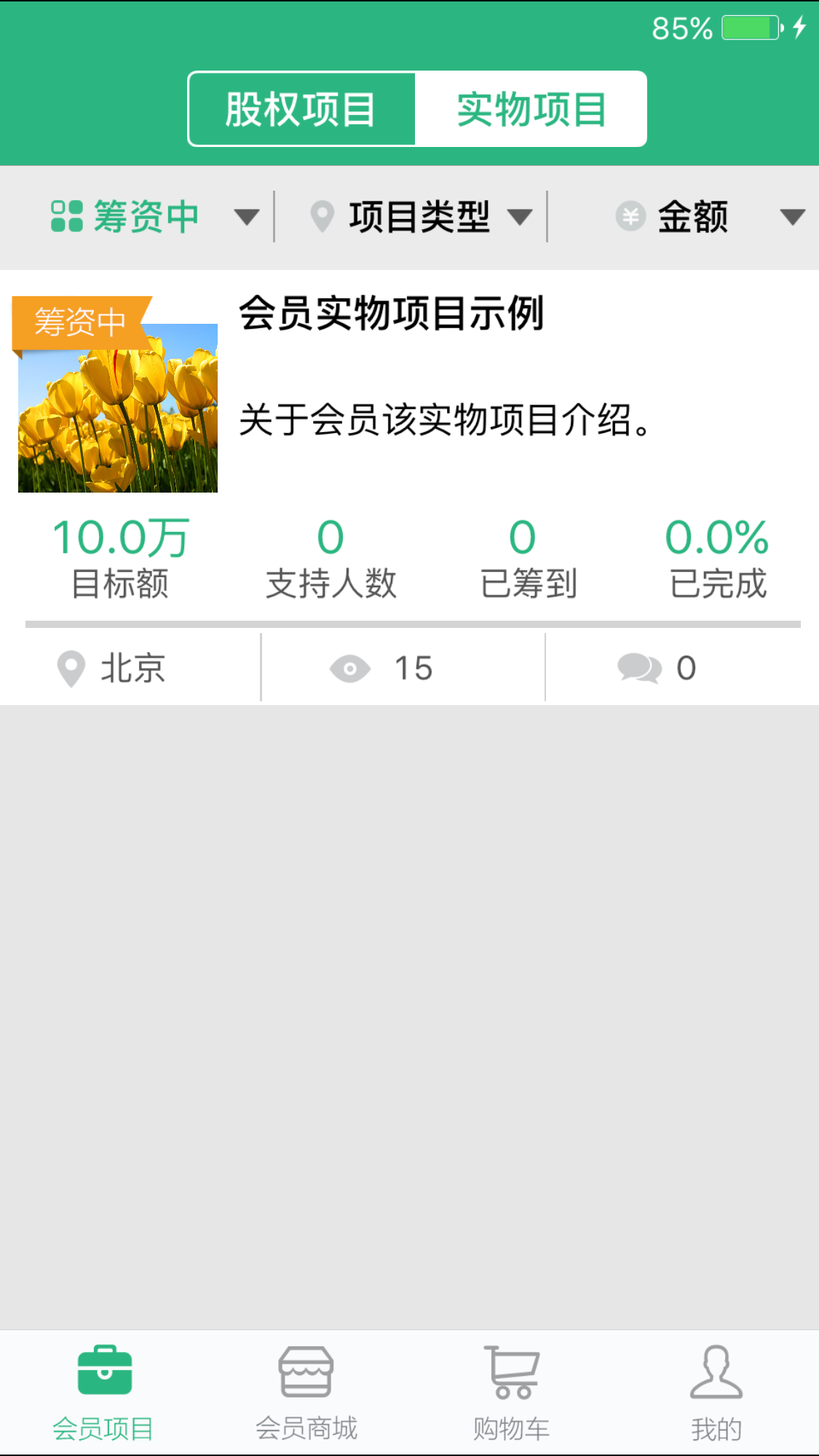Switch to the 股权项目 tab

tap(301, 108)
